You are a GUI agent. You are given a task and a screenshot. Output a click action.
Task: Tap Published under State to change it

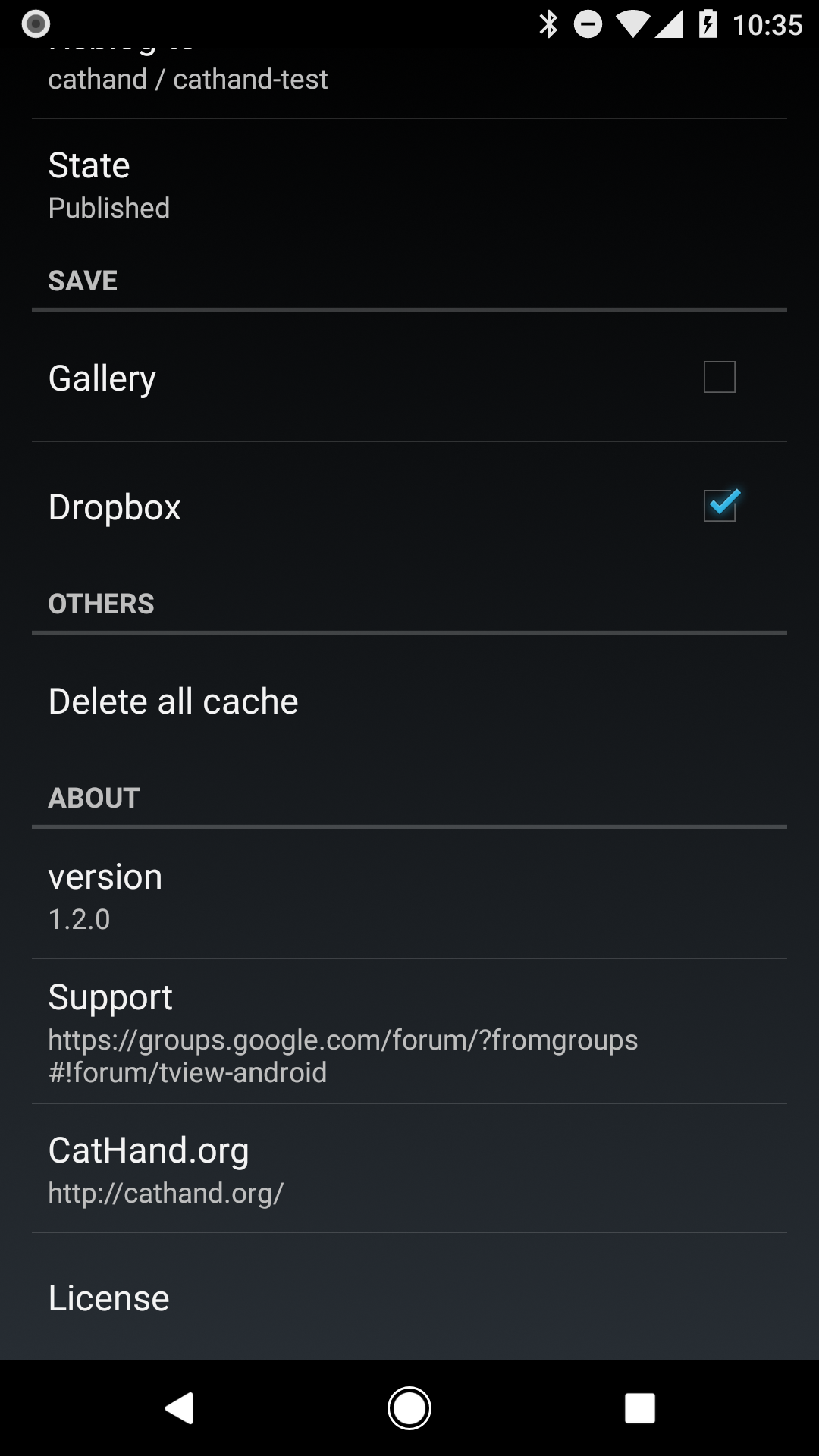[x=108, y=206]
